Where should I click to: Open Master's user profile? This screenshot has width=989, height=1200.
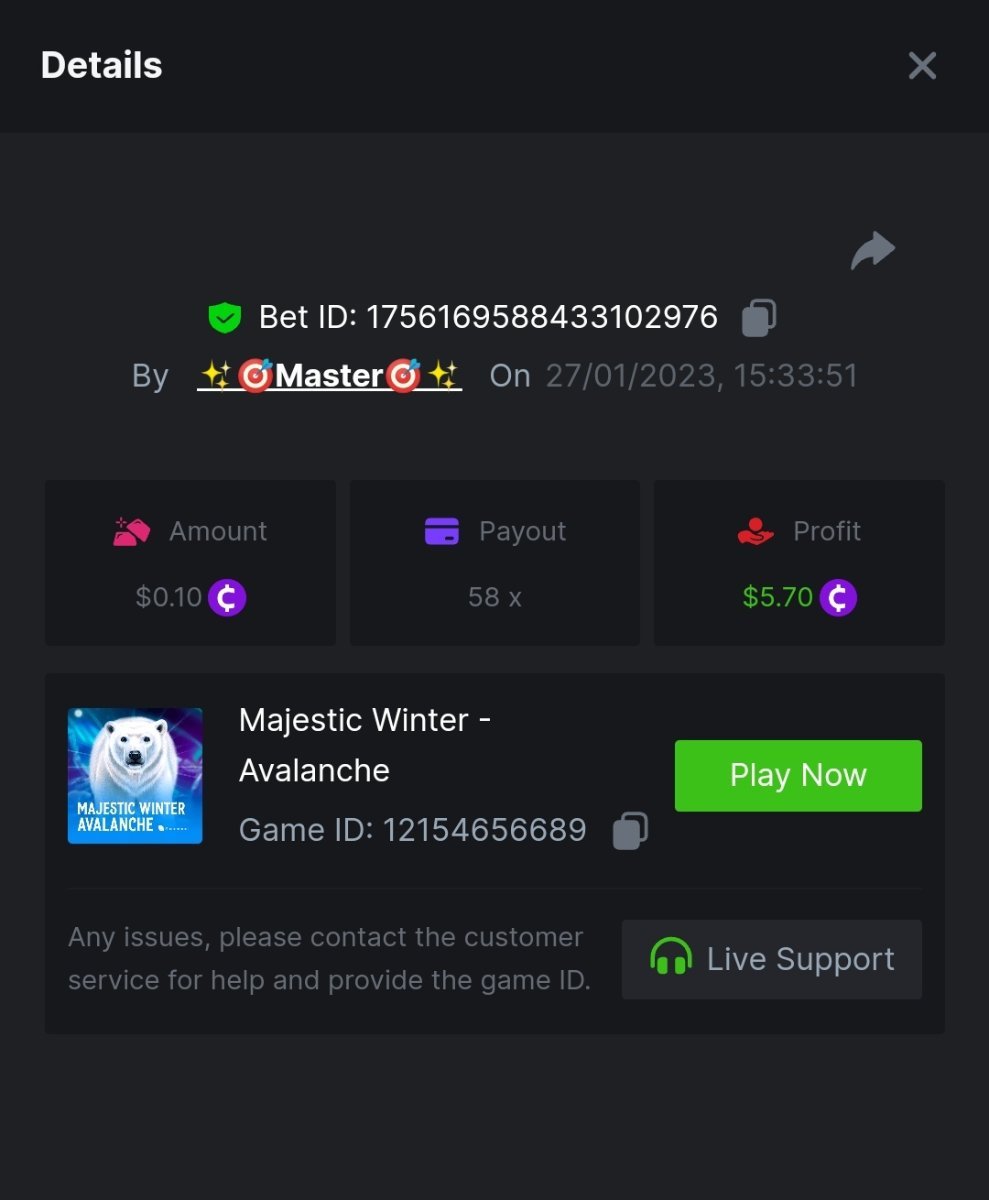tap(330, 376)
